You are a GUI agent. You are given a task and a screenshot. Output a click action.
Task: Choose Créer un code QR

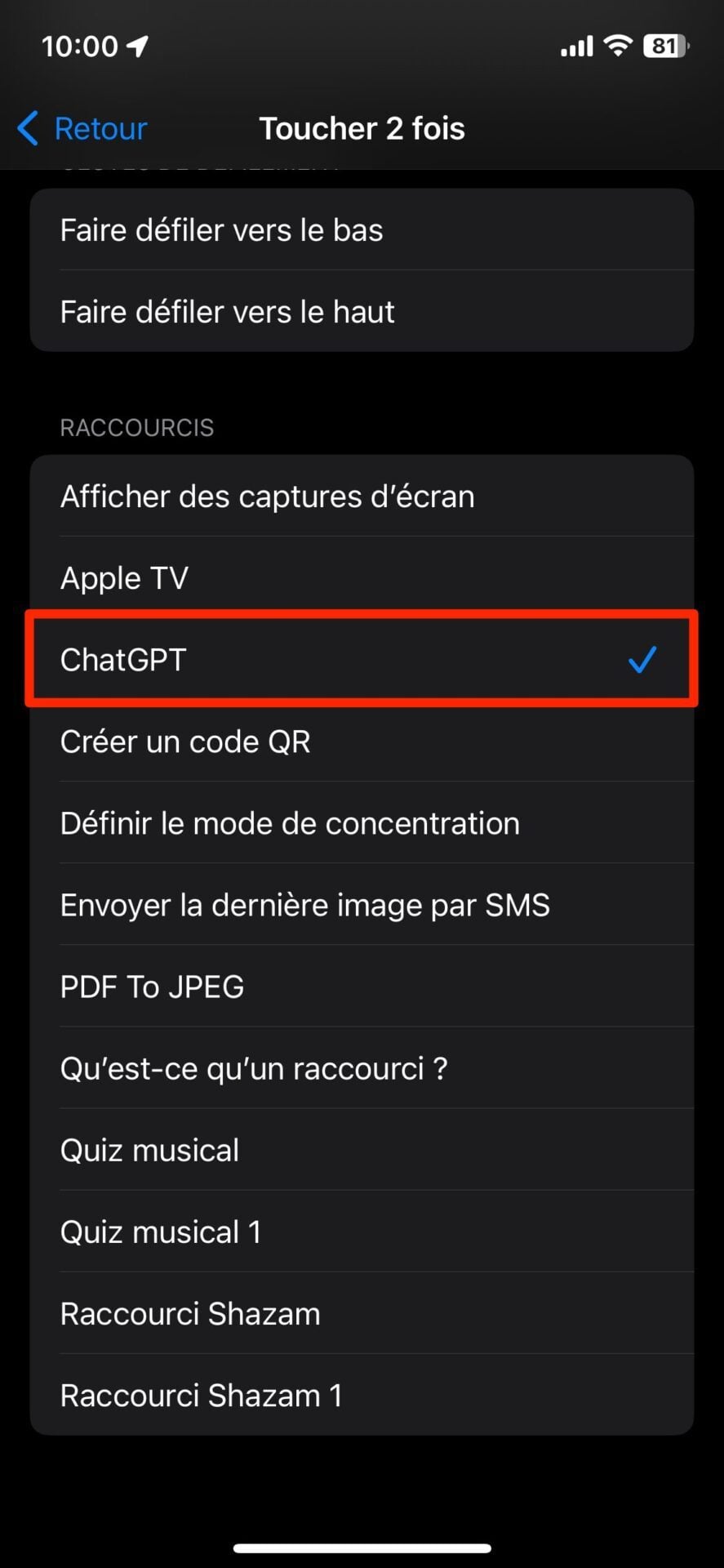point(362,742)
